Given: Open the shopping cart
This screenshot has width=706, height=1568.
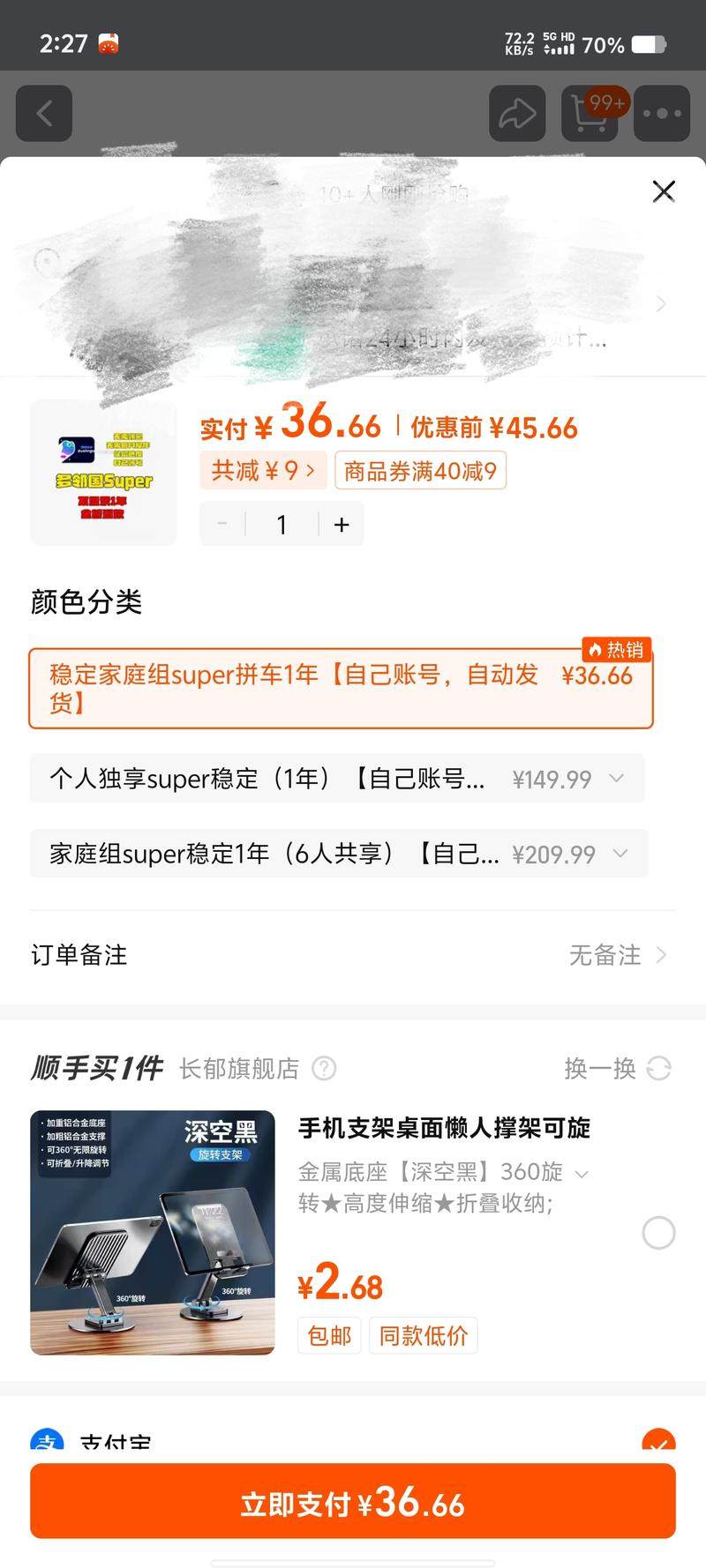Looking at the screenshot, I should [x=590, y=114].
